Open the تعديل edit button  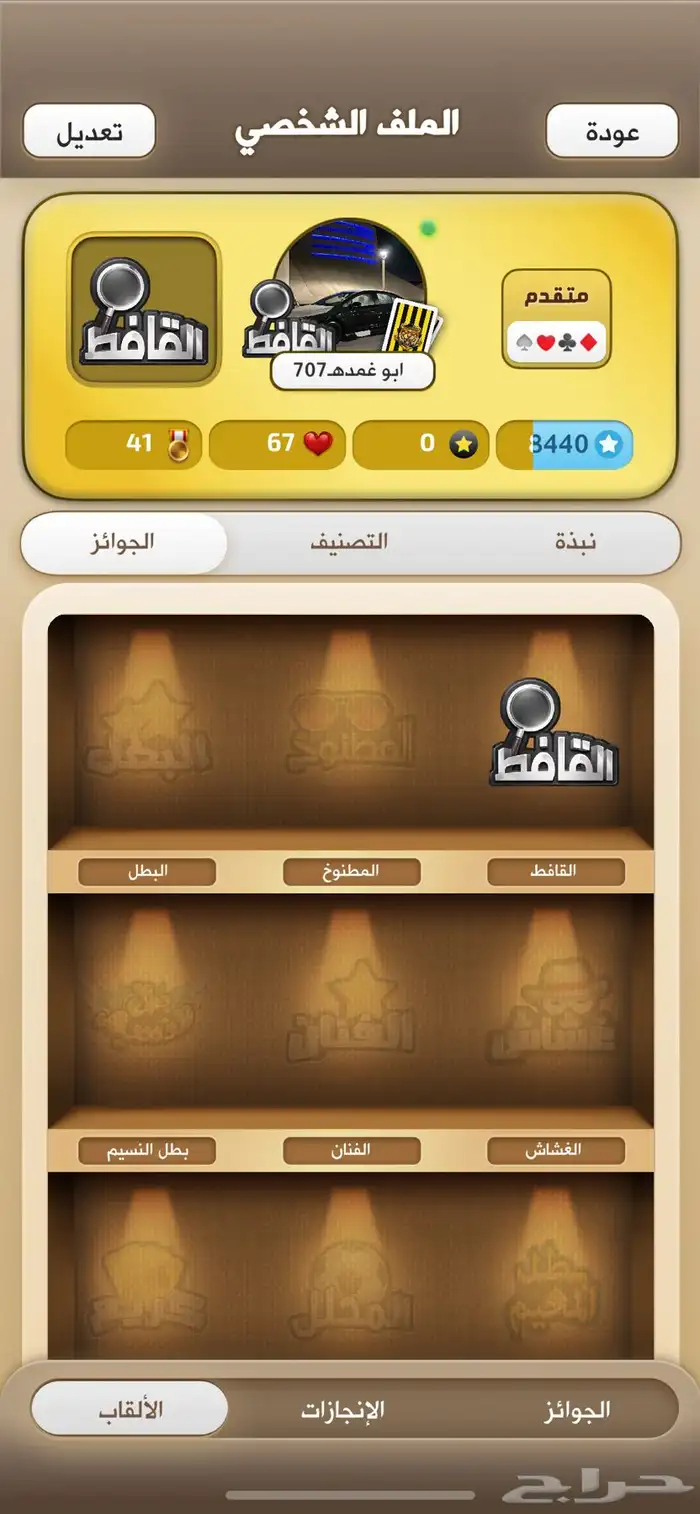[89, 131]
